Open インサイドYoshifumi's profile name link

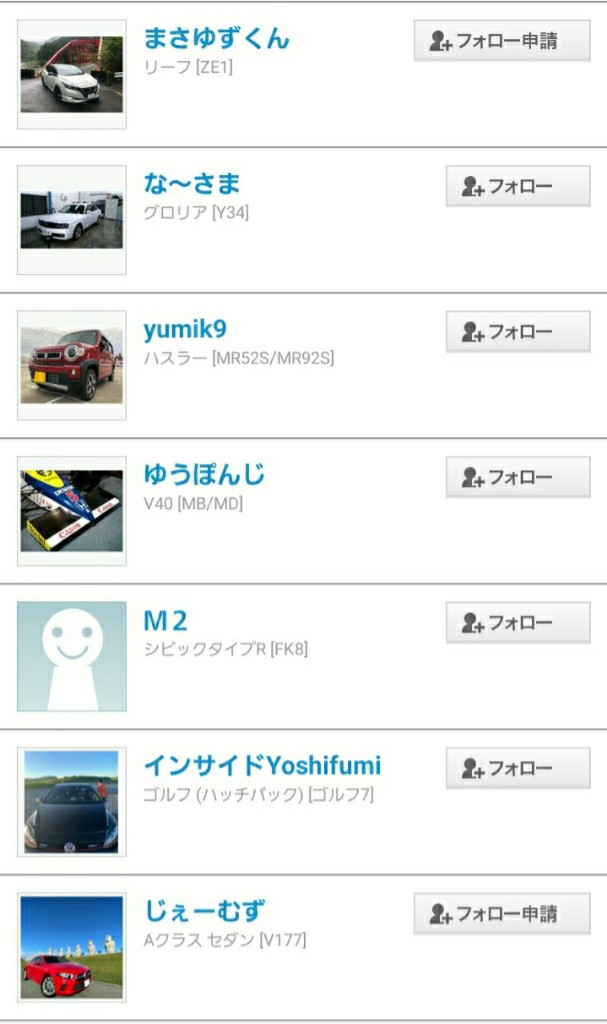tap(262, 765)
